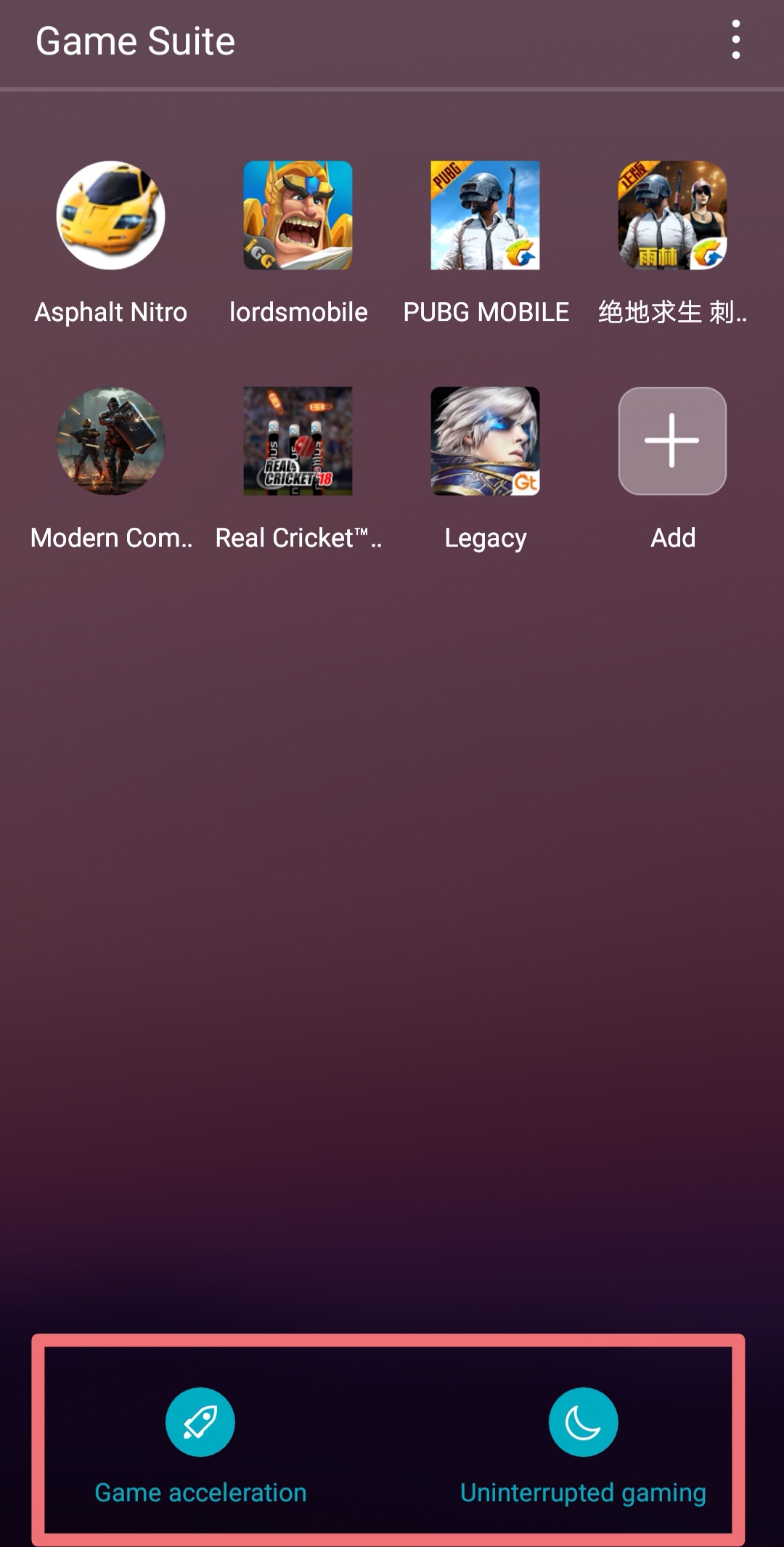Launch Modern Combat from the game grid

coord(110,443)
